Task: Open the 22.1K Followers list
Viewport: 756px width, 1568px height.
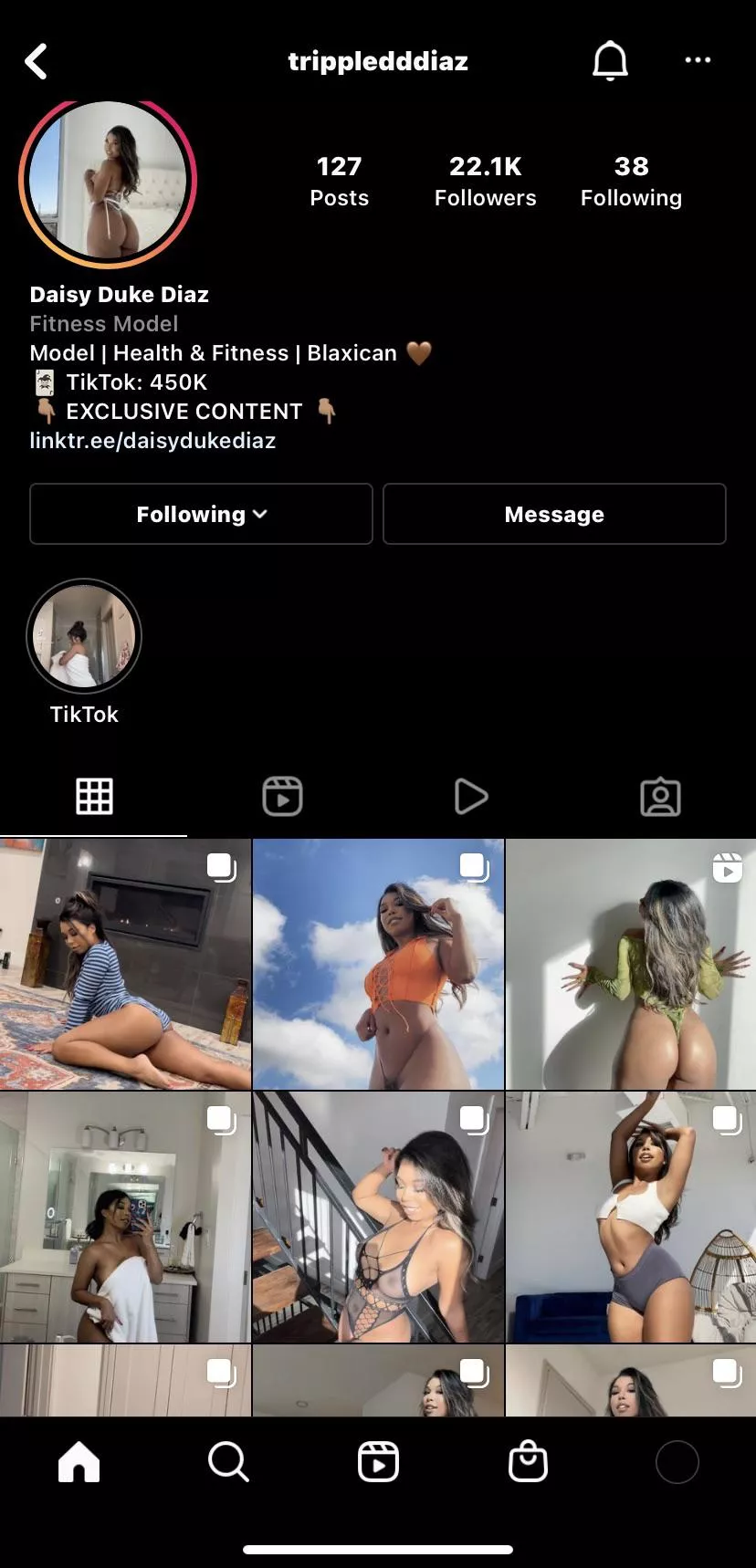Action: [485, 181]
